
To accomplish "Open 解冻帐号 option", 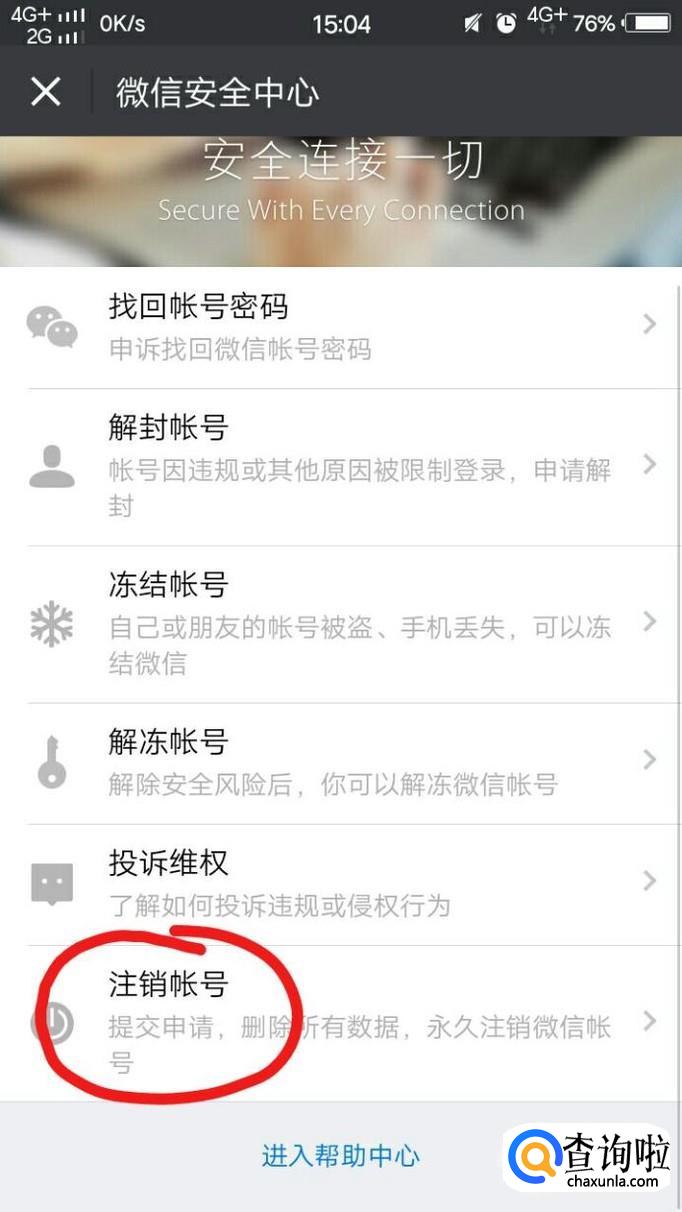I will 340,762.
